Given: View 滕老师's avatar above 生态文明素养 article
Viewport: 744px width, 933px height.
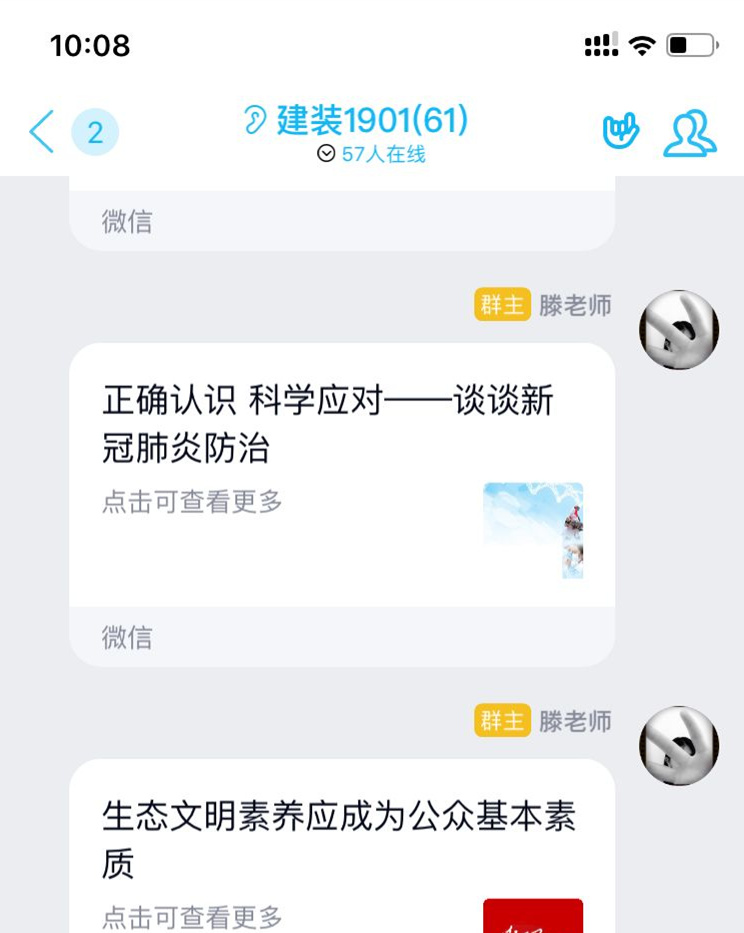Looking at the screenshot, I should pos(679,746).
